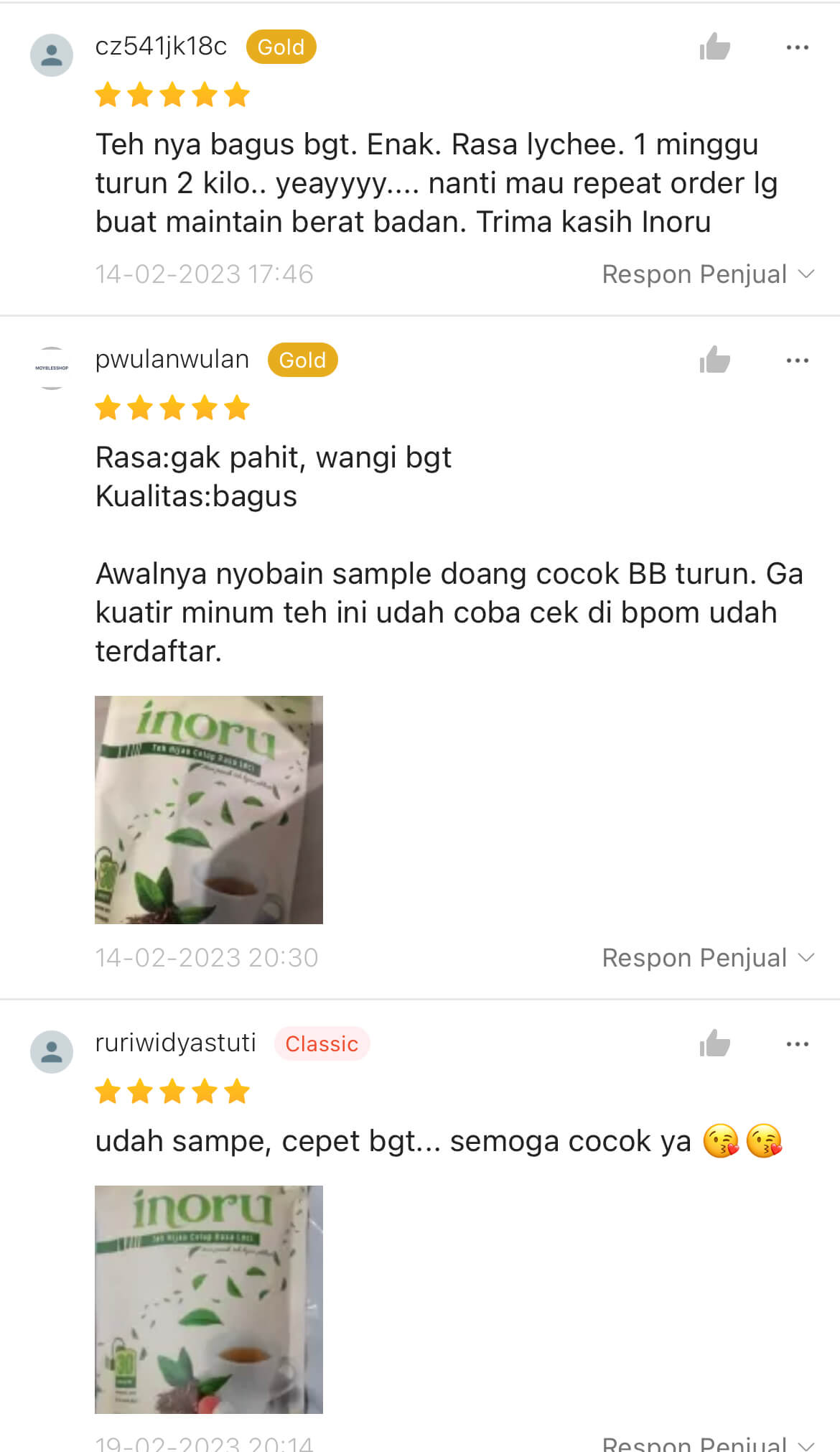
Task: View the photo in pwulanwulan's review
Action: click(x=209, y=809)
